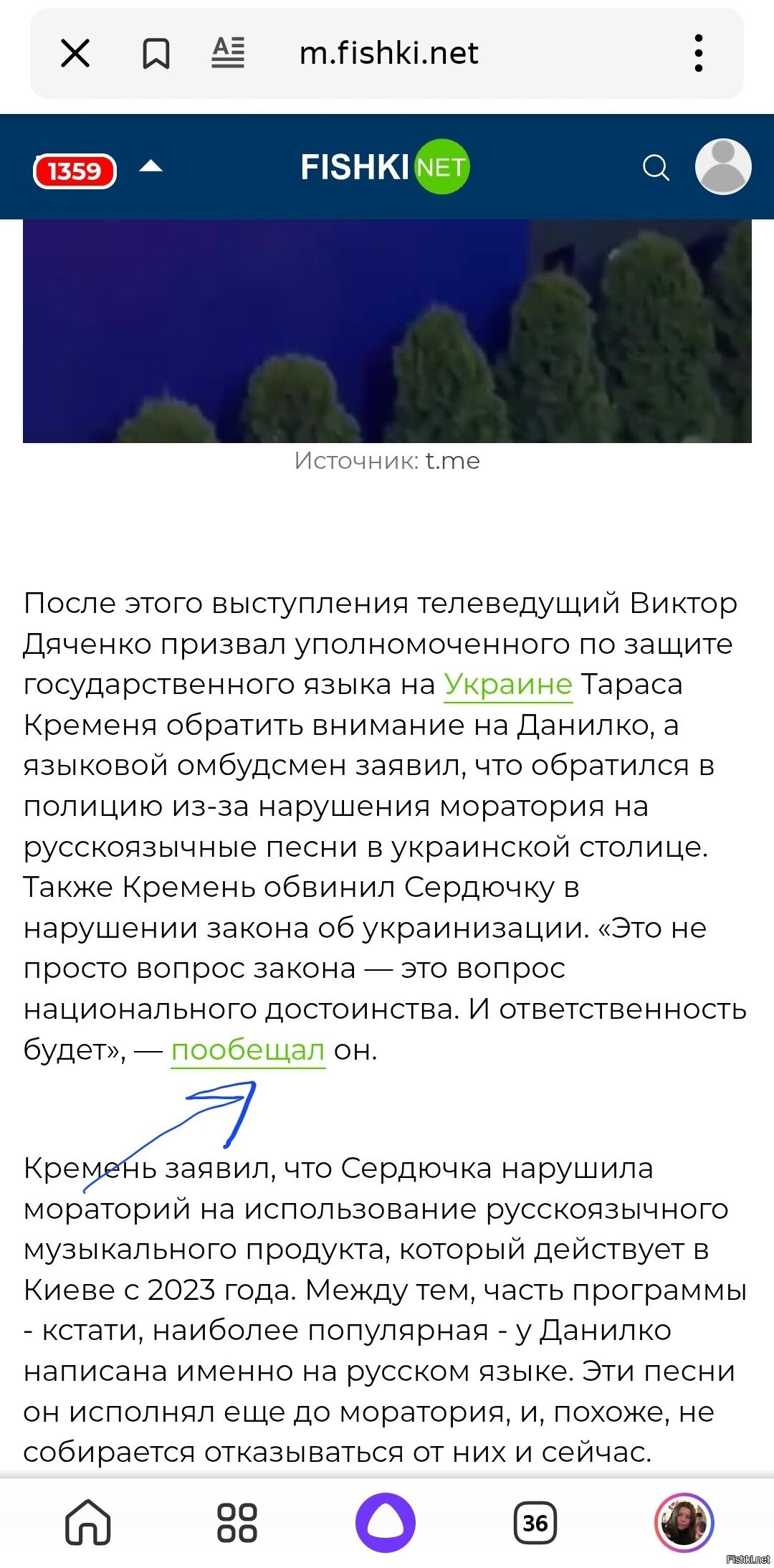Close the browser tab with the X
Viewport: 774px width, 1568px height.
[x=75, y=53]
